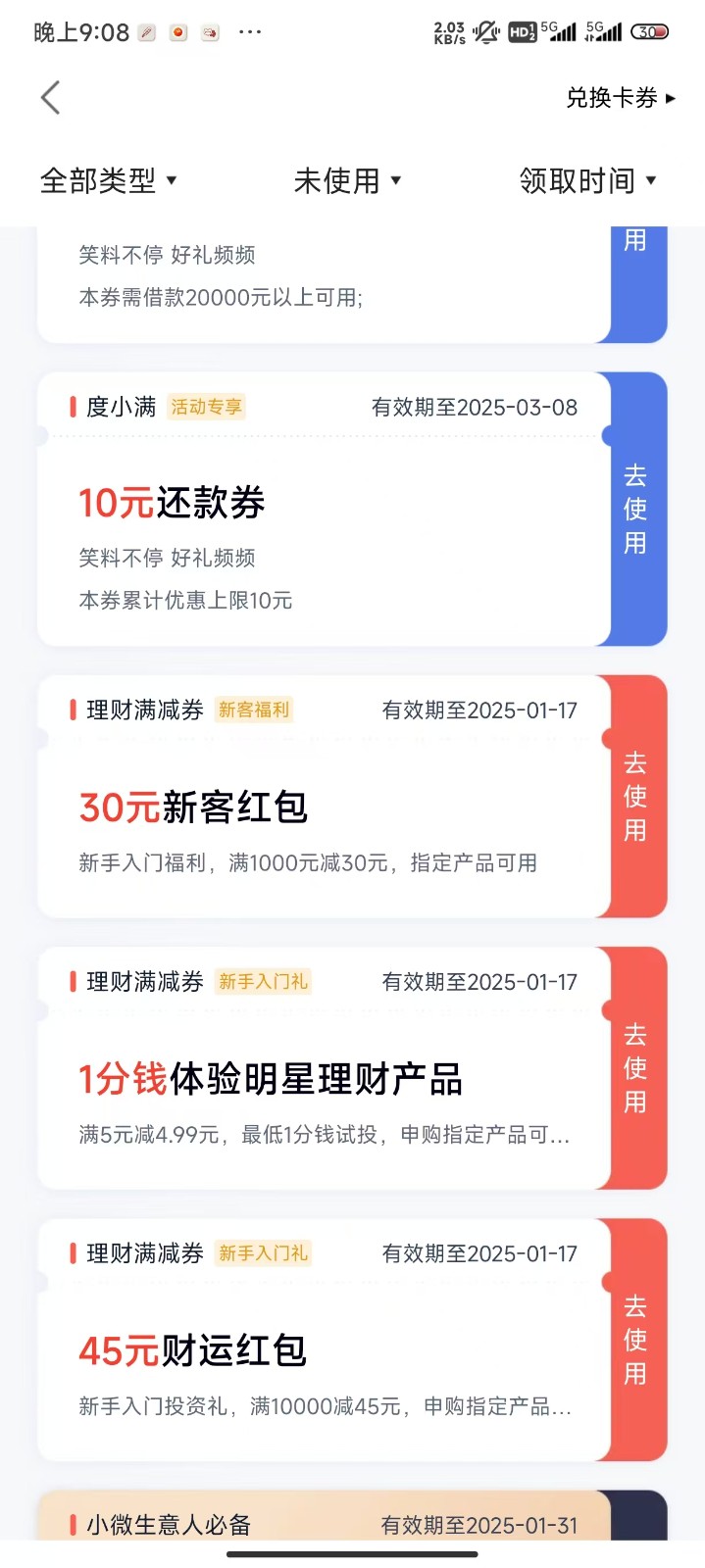The height and width of the screenshot is (1568, 705).
Task: Open the 10元还款券 coupon card
Action: 324,529
